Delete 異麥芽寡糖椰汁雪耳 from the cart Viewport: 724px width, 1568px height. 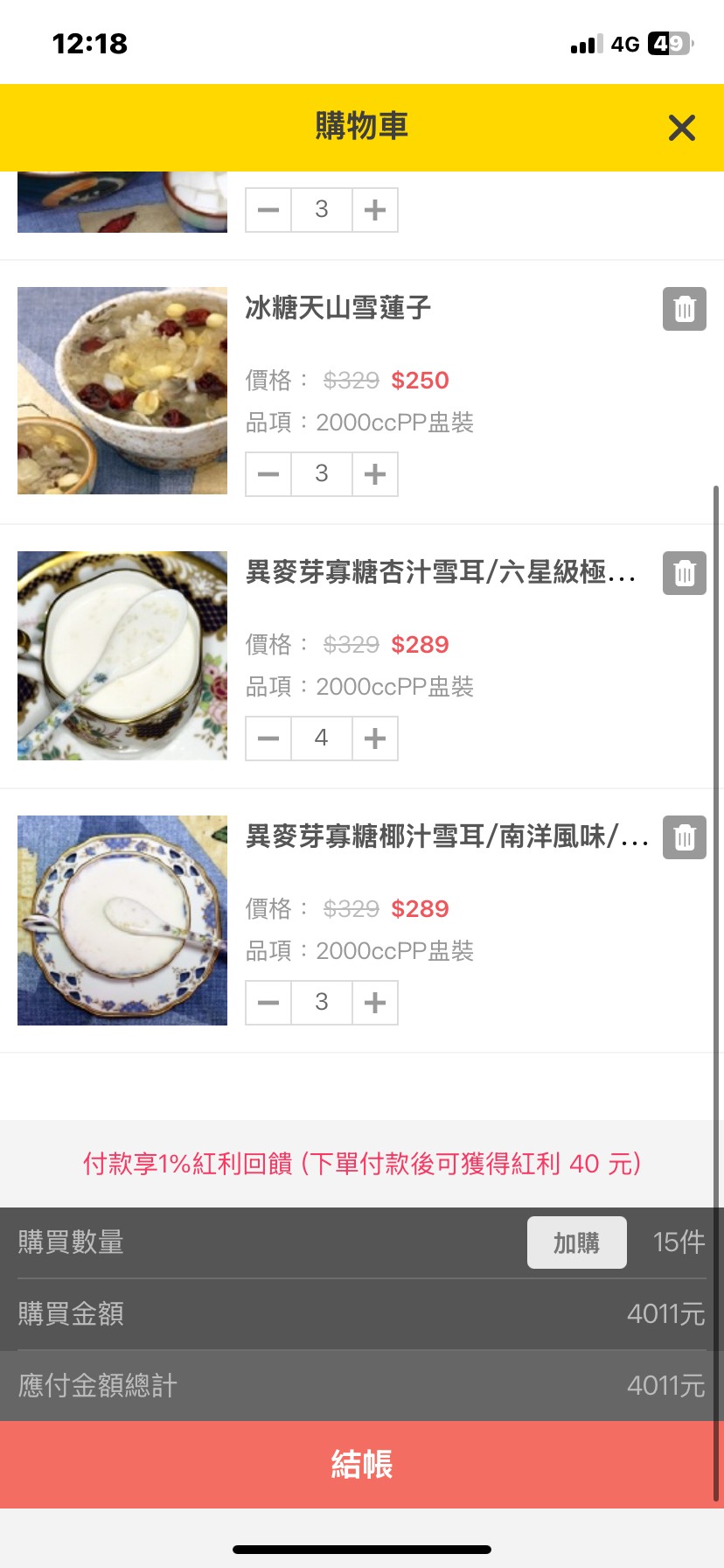(684, 837)
